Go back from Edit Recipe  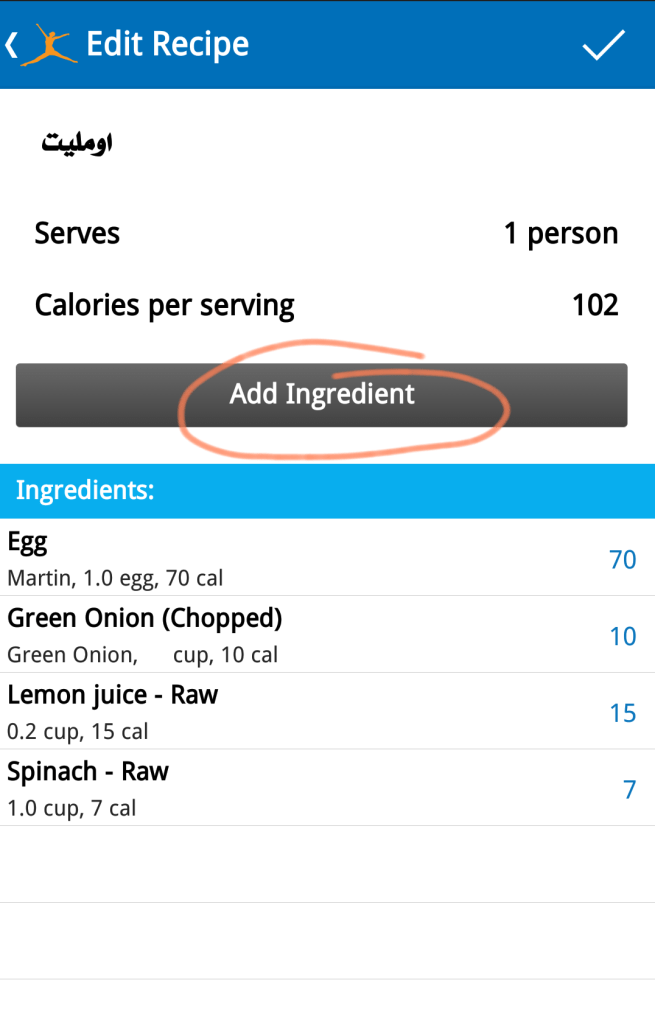point(14,45)
